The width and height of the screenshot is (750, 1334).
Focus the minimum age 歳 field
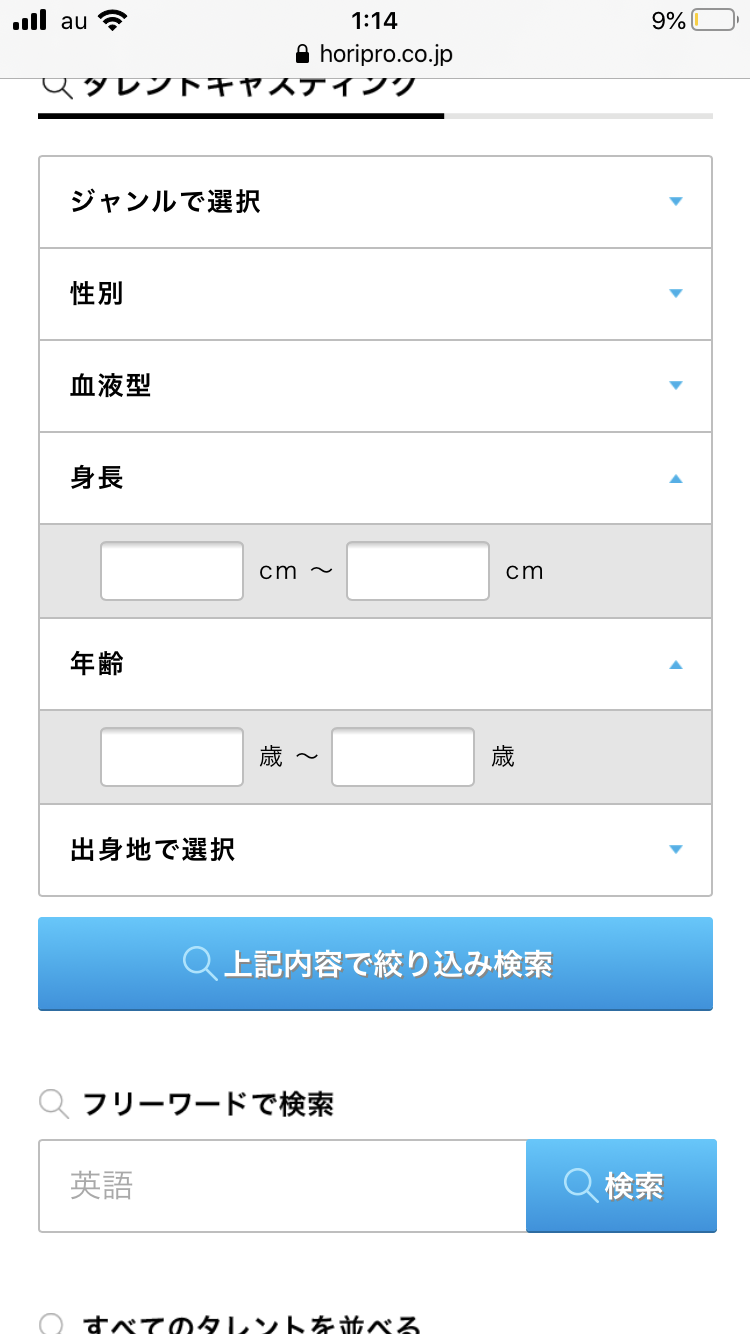(x=172, y=757)
